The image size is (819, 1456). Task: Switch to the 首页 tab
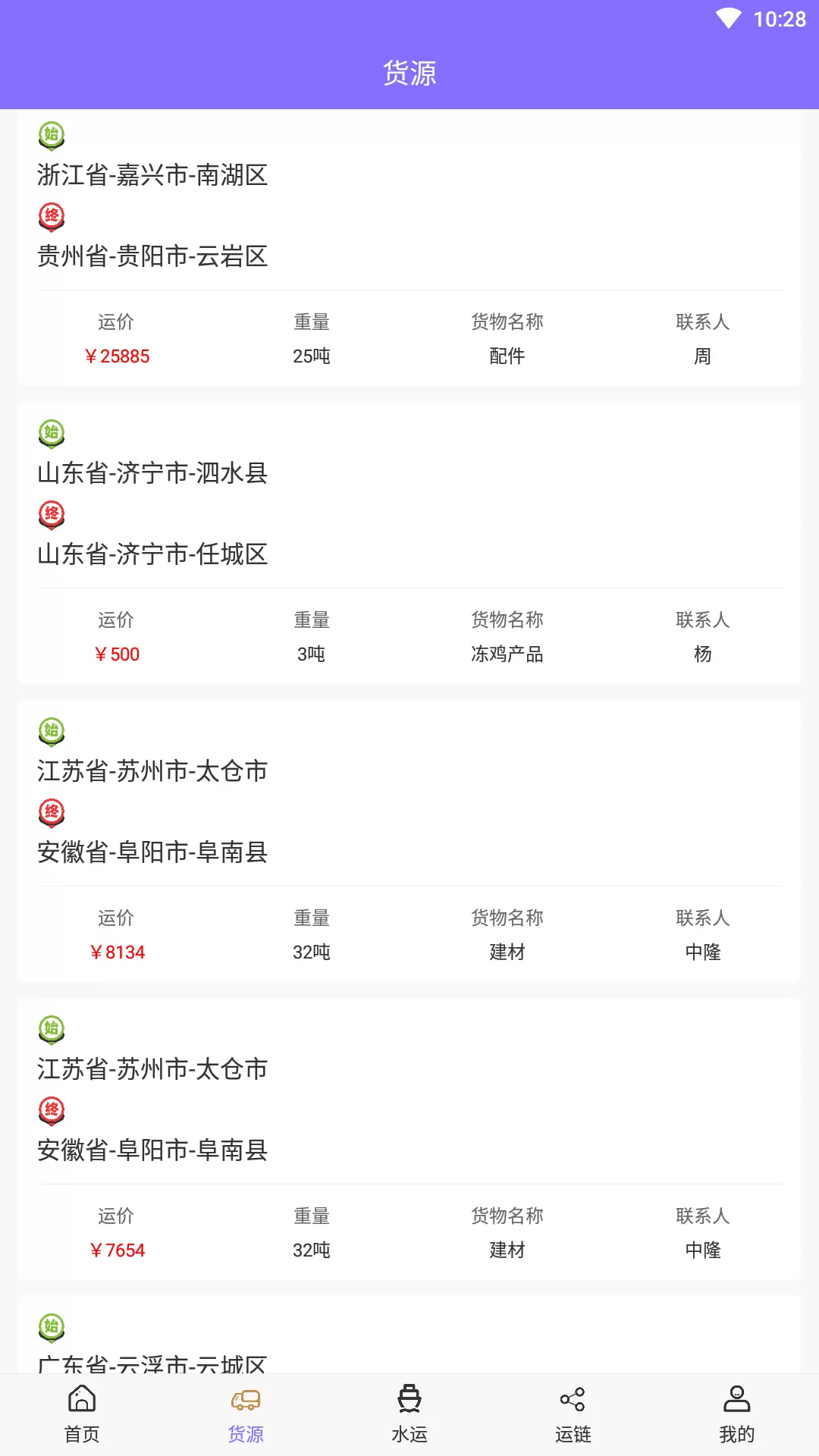[82, 1415]
